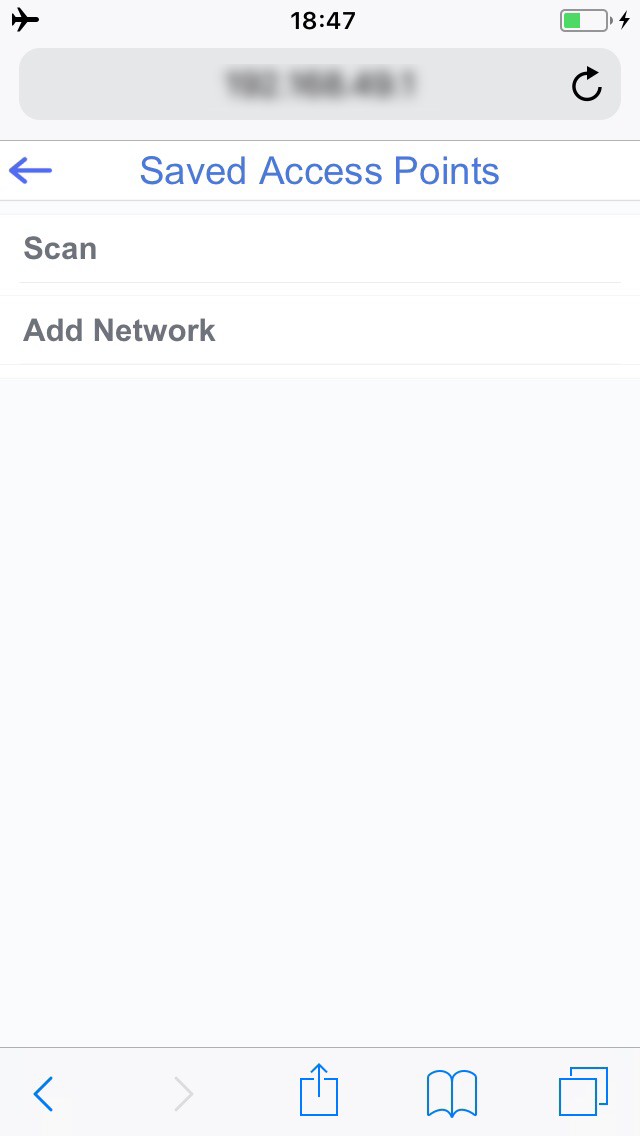Open the Scan option
The width and height of the screenshot is (640, 1136).
click(x=320, y=248)
